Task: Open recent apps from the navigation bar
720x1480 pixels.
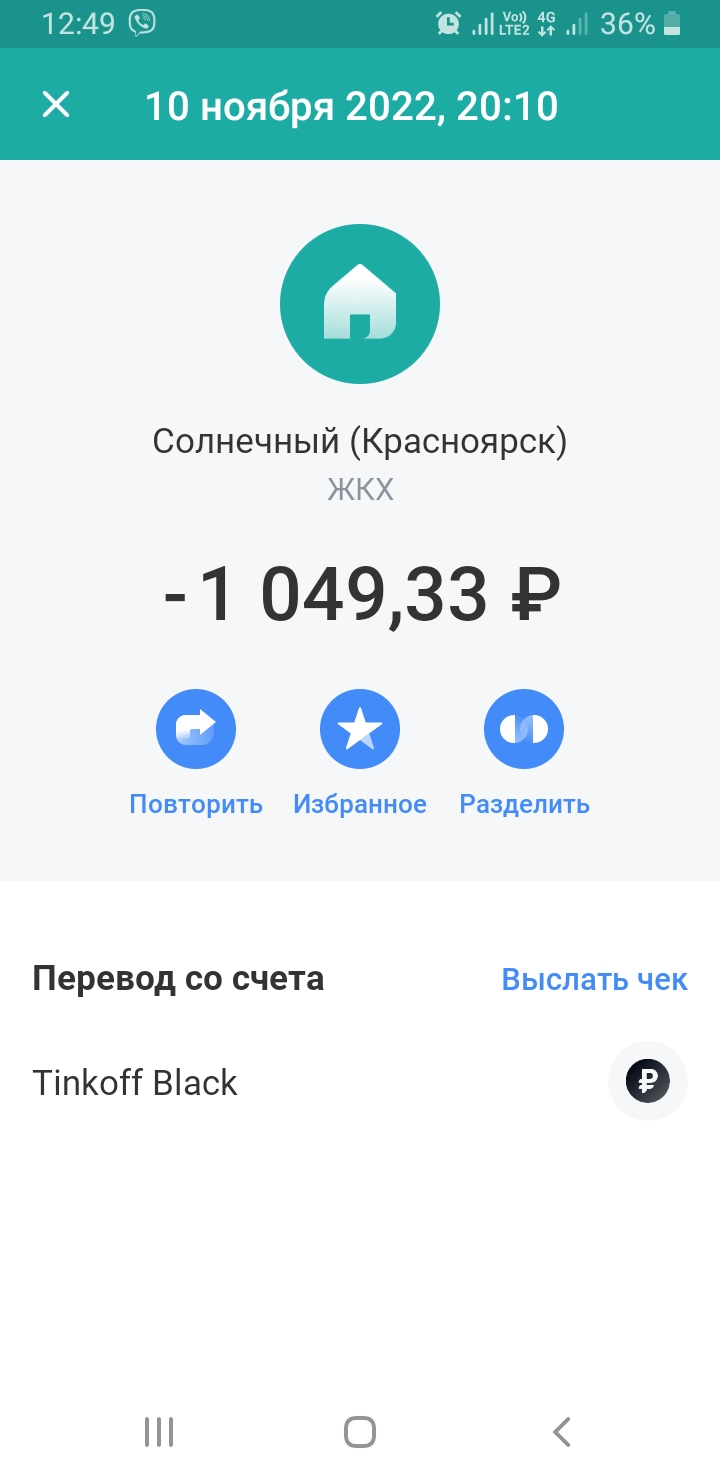Action: click(159, 1432)
